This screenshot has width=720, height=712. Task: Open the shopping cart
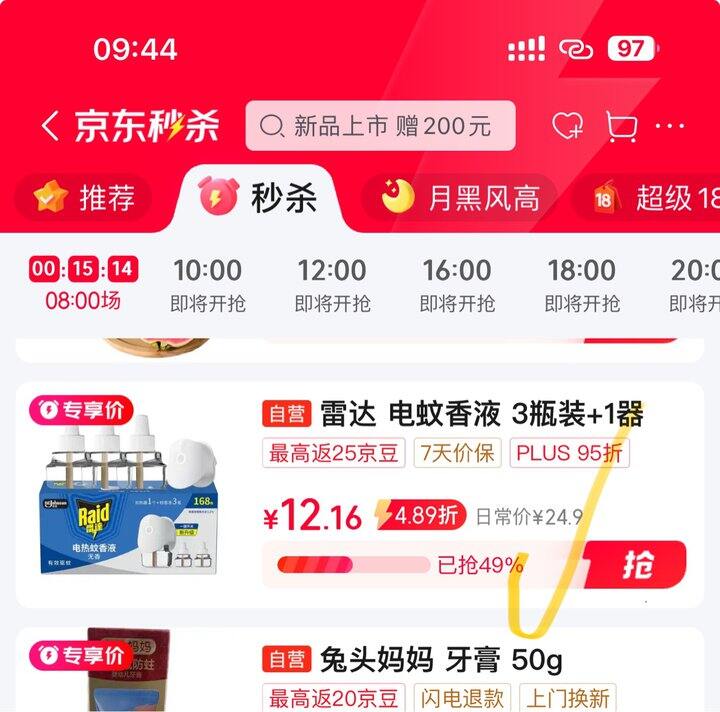coord(621,126)
